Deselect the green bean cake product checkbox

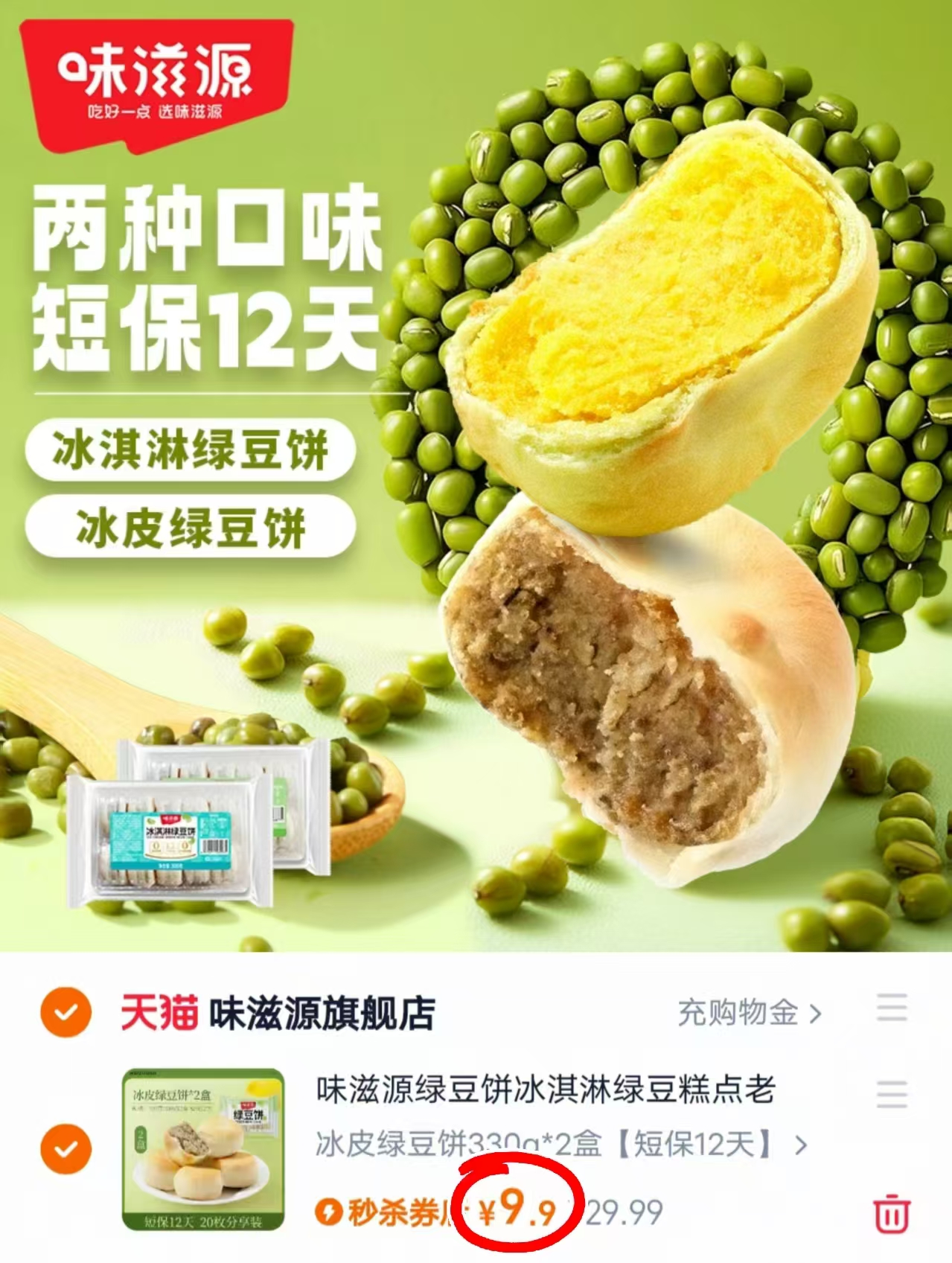[68, 1150]
